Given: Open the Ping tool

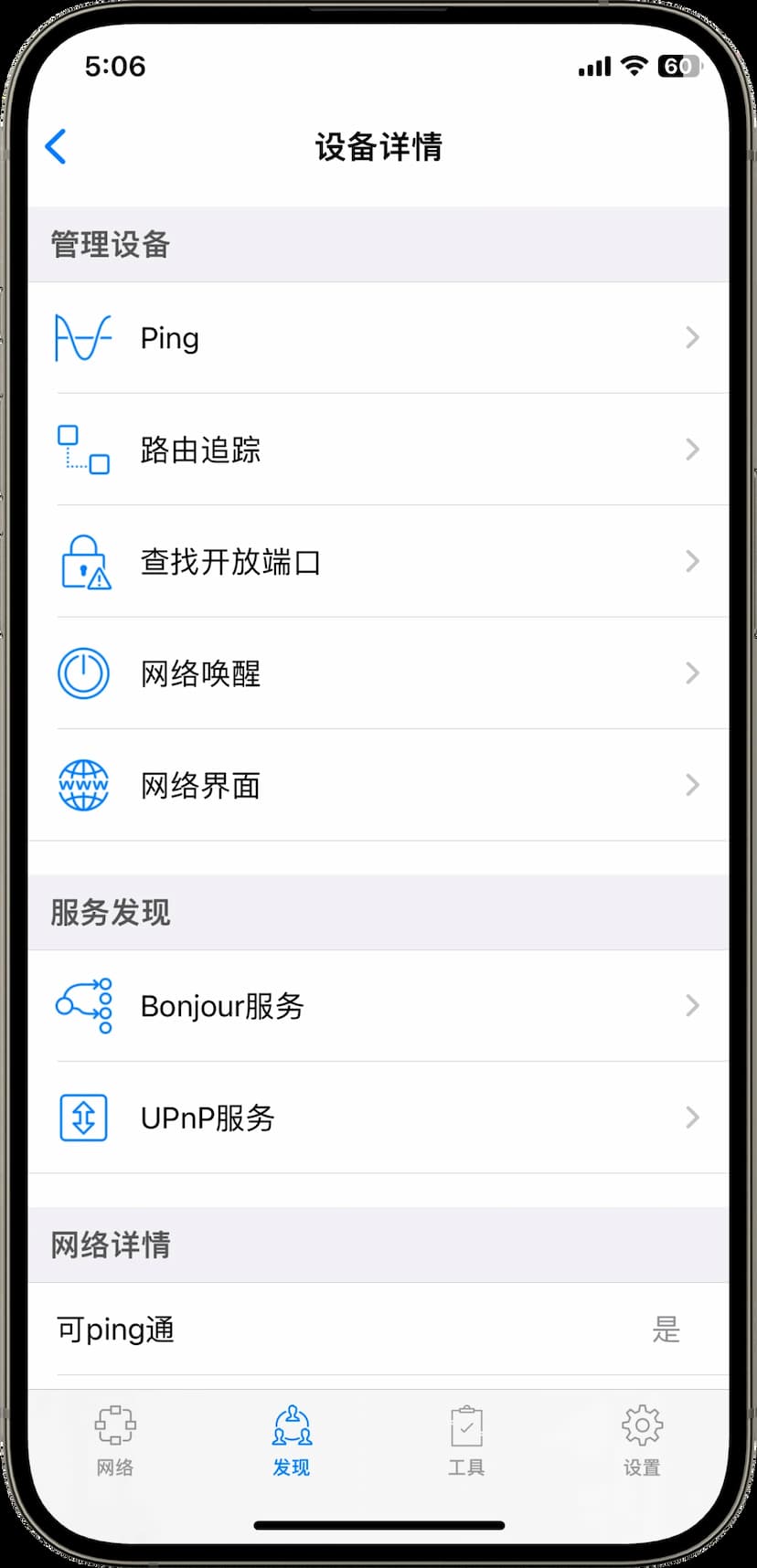Looking at the screenshot, I should pos(378,338).
